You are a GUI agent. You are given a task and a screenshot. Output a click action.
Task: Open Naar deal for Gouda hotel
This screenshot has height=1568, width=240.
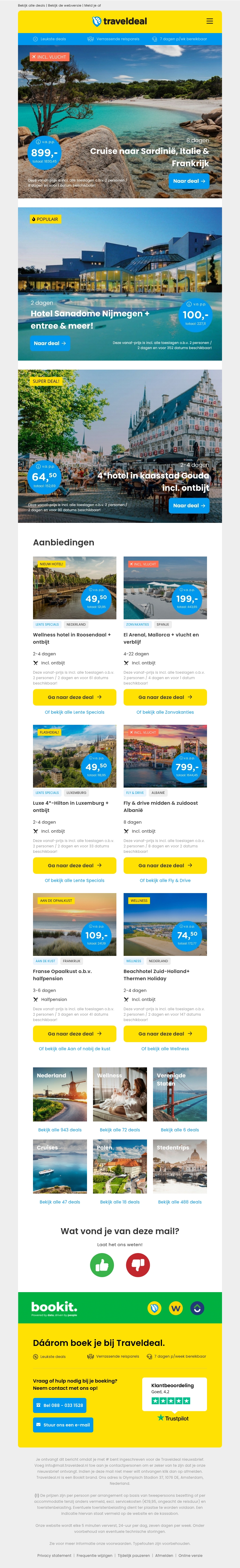(x=188, y=505)
